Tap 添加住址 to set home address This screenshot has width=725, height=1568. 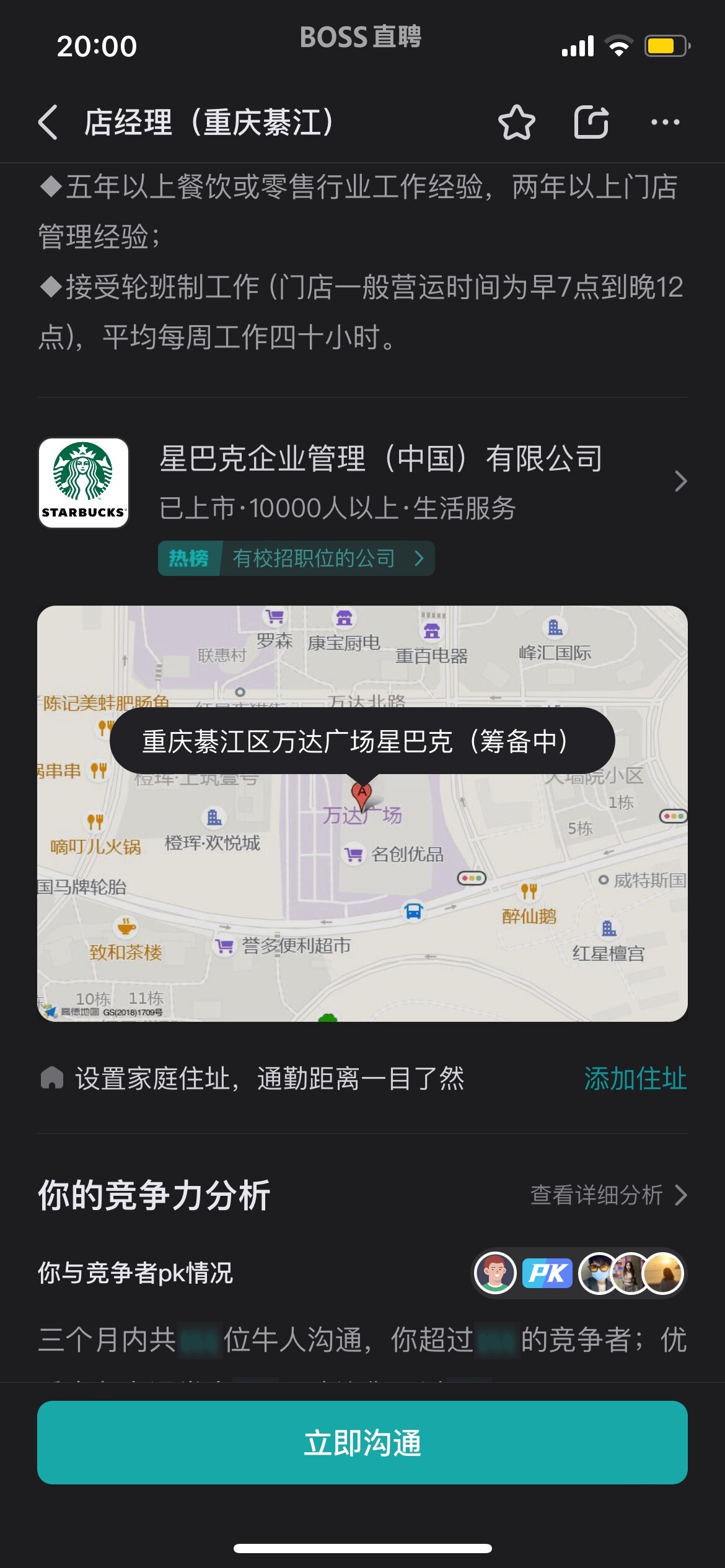pyautogui.click(x=635, y=1079)
